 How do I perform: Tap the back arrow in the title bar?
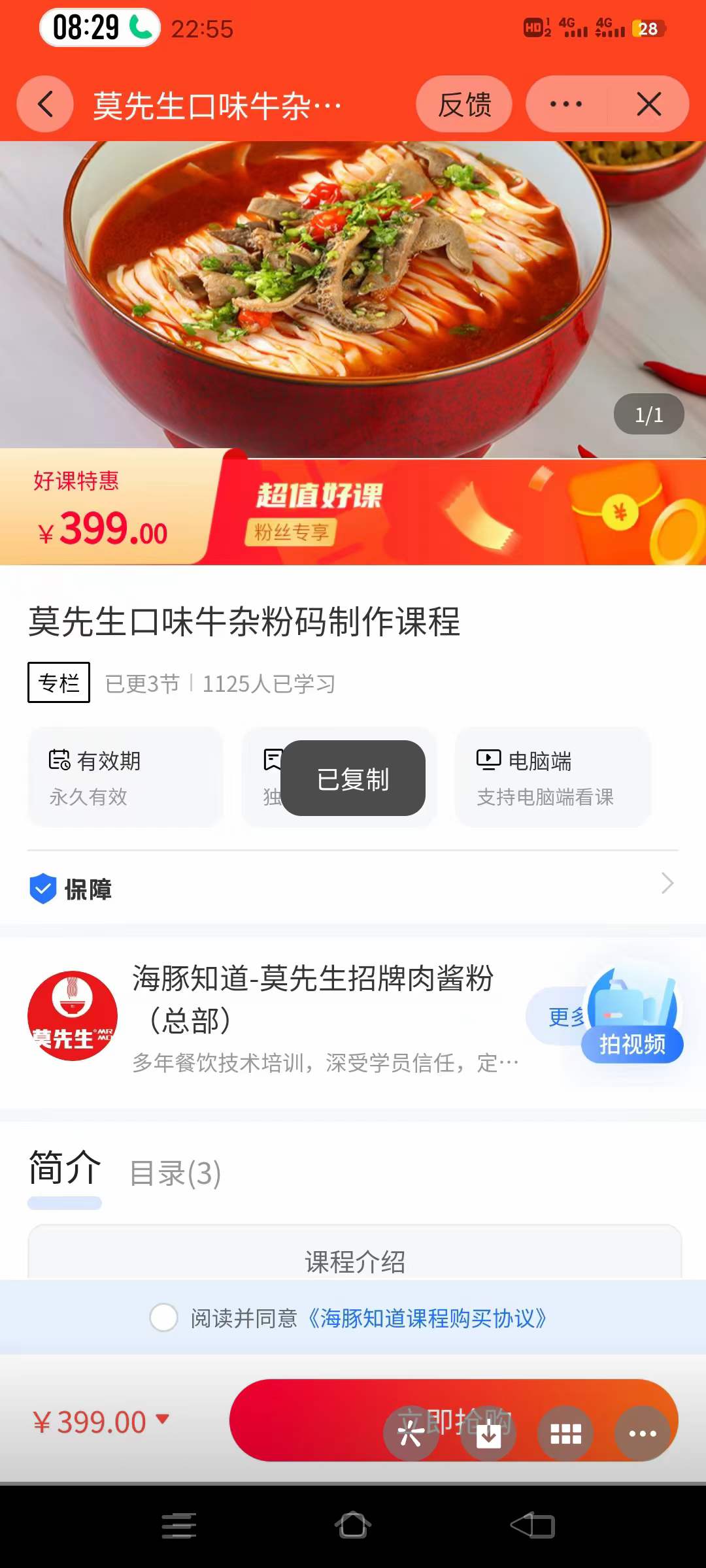click(x=44, y=104)
